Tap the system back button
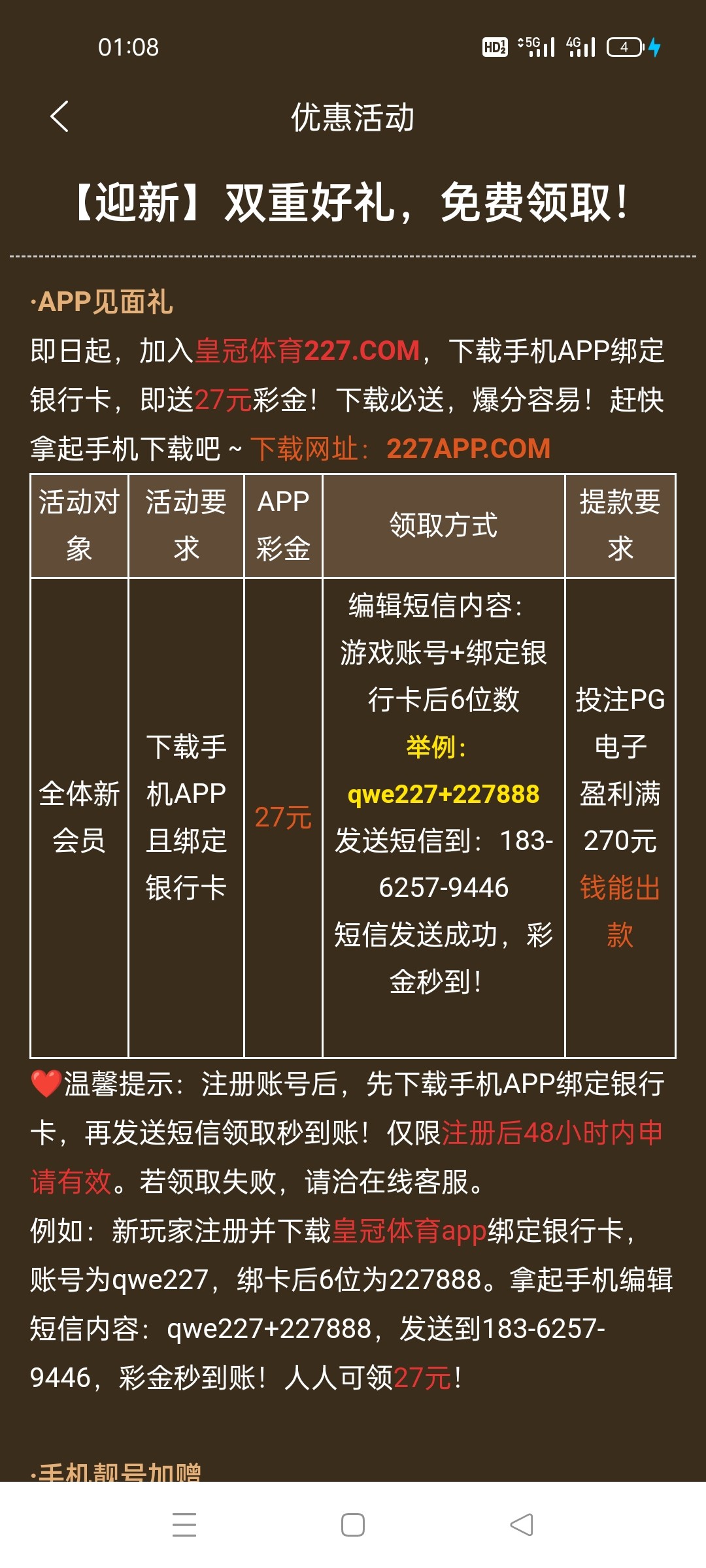706x1568 pixels. pyautogui.click(x=522, y=1525)
